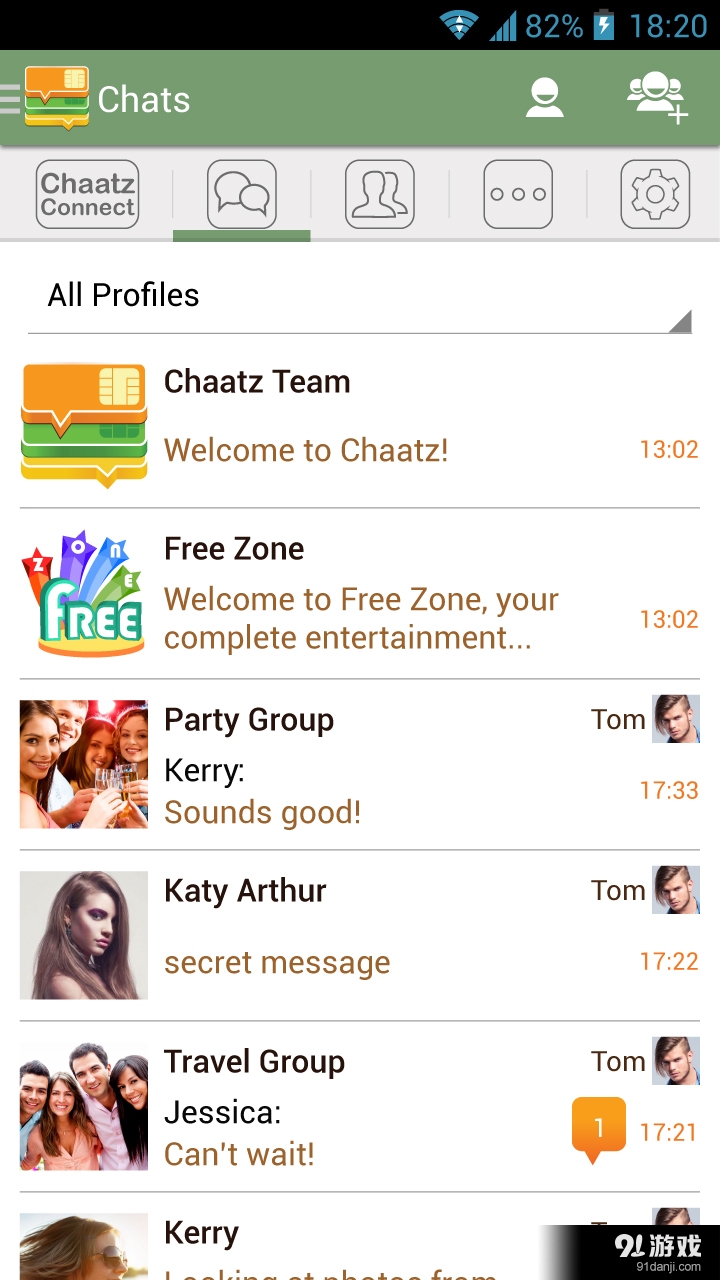Tap the dropdown triangle next to All Profiles

(683, 320)
